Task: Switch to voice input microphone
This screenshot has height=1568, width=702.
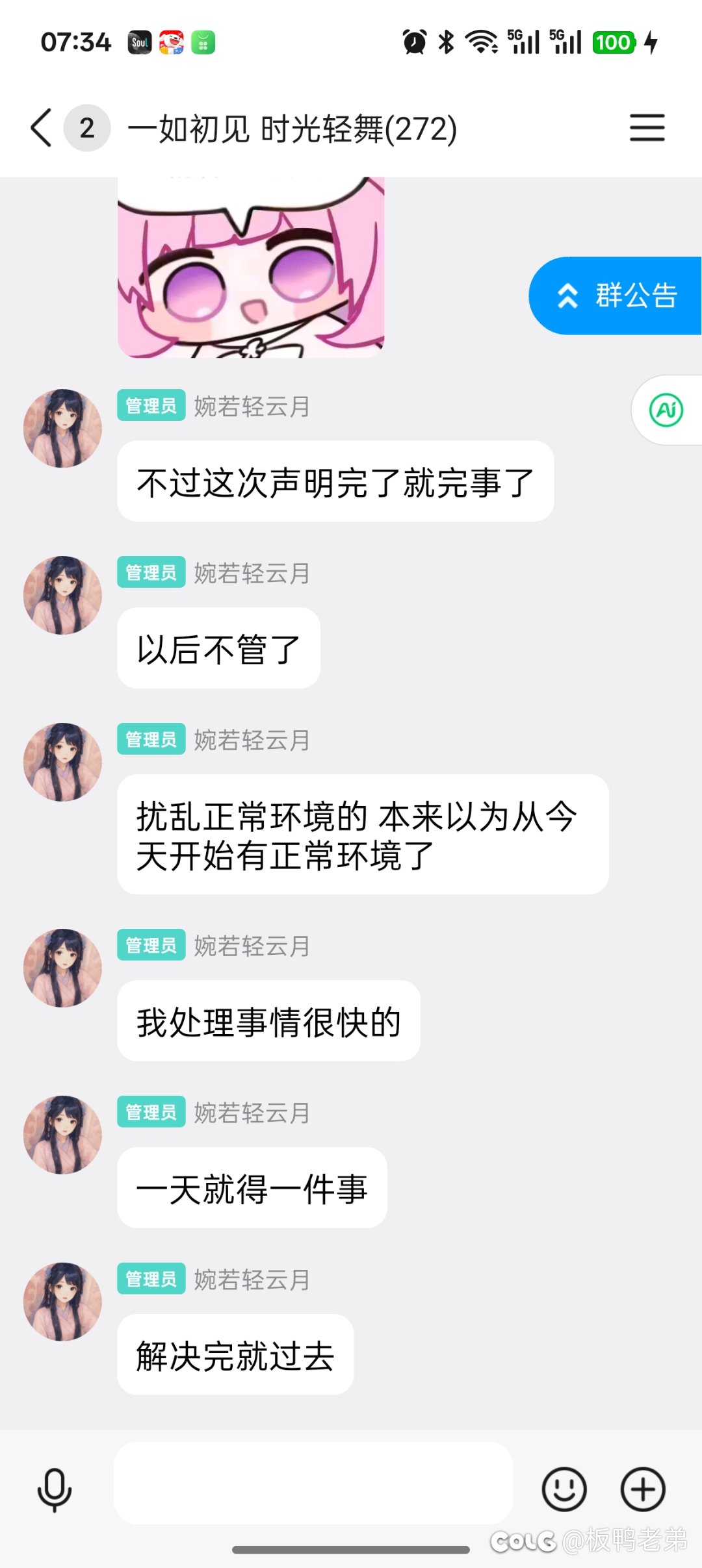Action: coord(55,1489)
